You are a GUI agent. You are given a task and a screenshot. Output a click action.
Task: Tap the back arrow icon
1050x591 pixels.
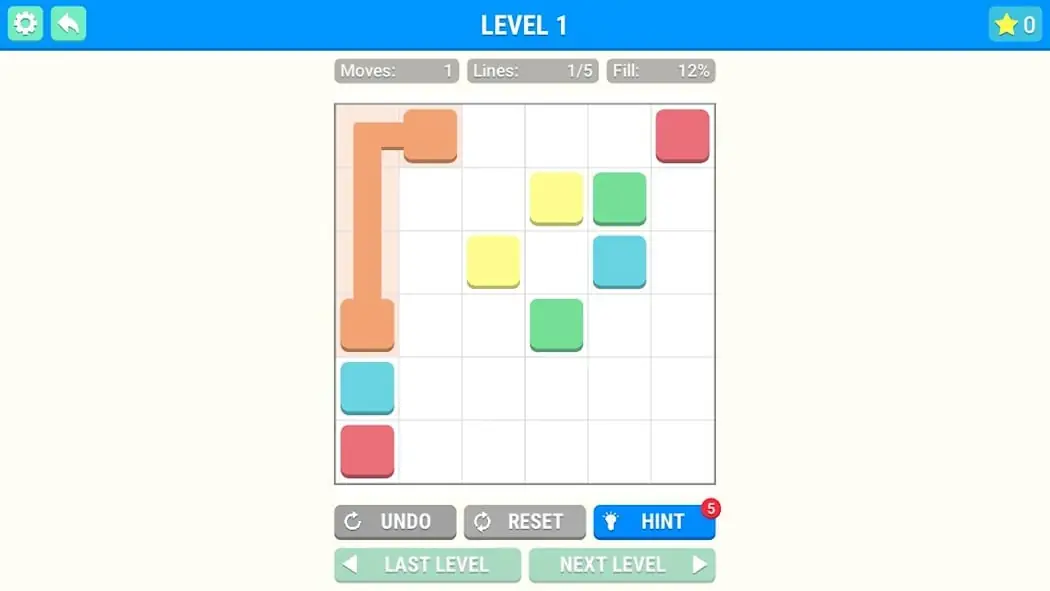[x=68, y=24]
